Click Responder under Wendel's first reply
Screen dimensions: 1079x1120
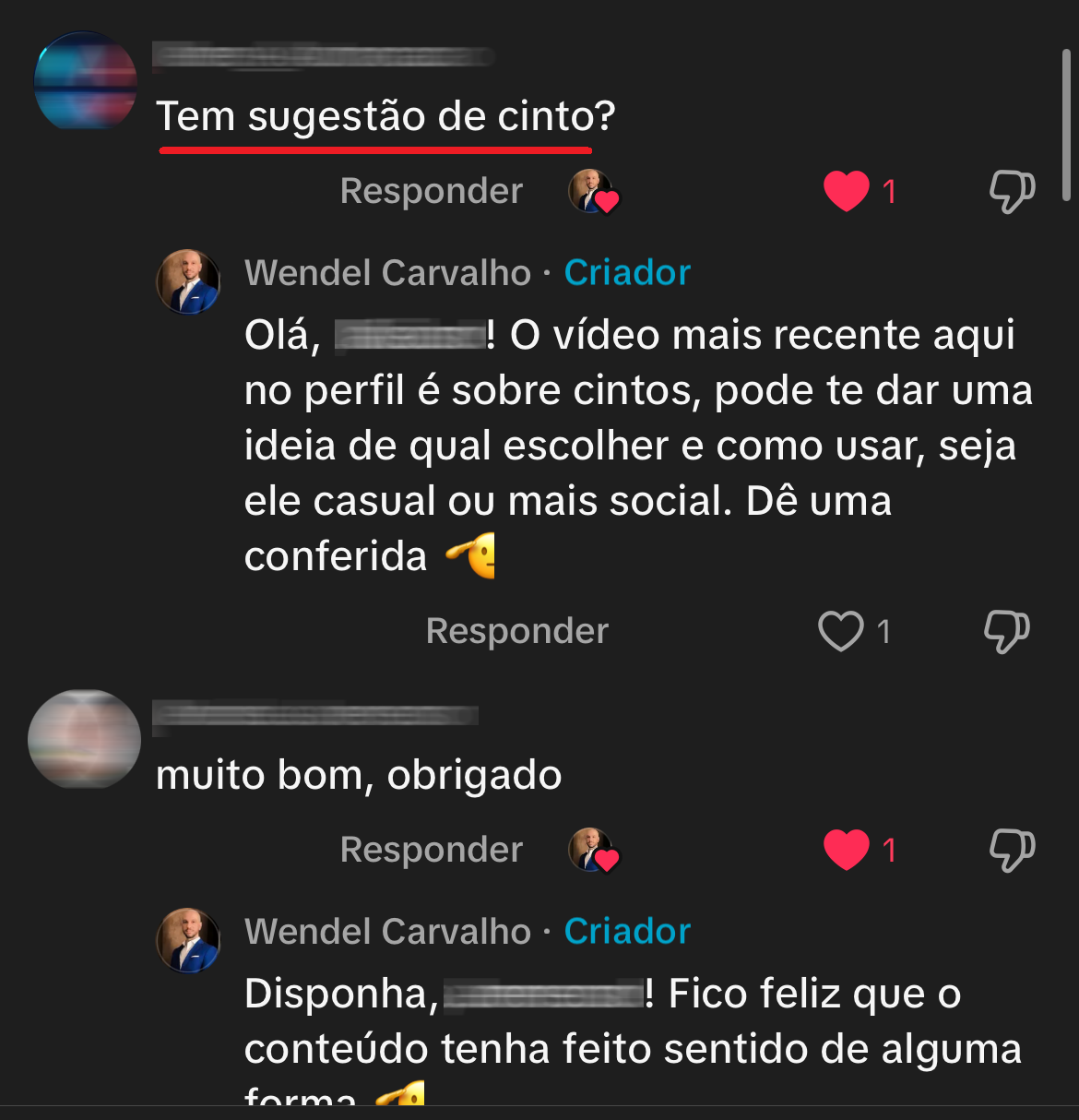(x=516, y=631)
